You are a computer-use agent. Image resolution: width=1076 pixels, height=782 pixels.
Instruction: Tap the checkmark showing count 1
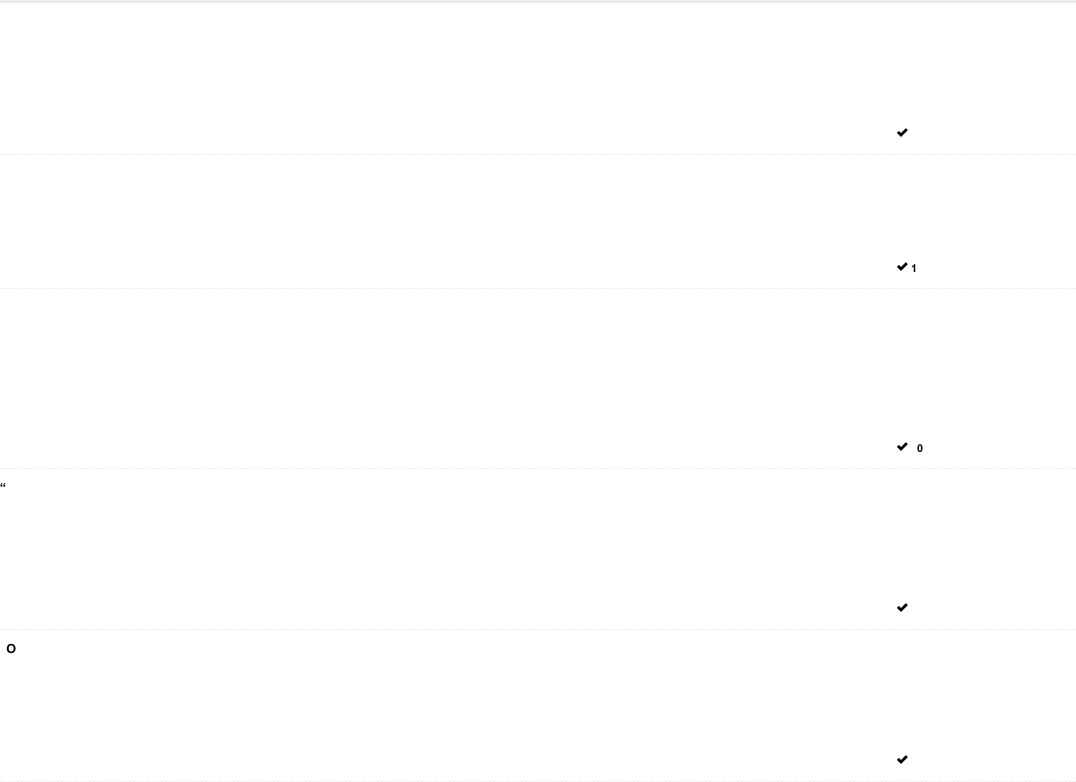902,267
